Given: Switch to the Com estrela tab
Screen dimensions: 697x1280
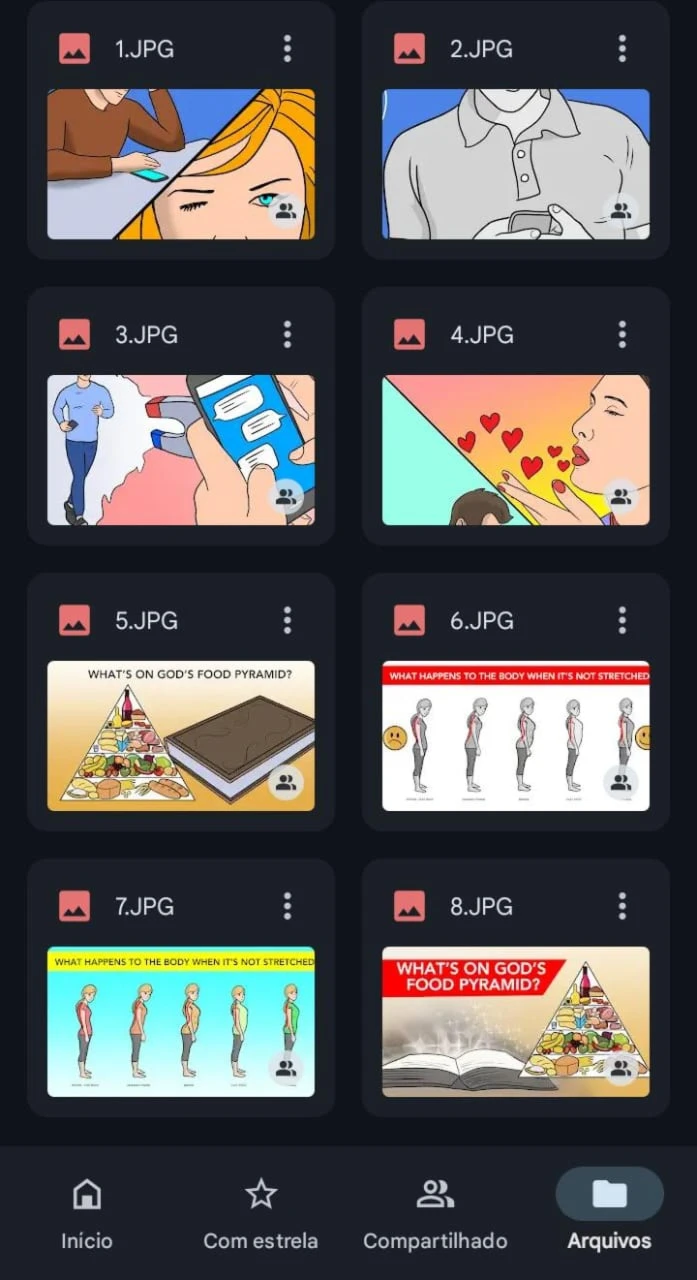Looking at the screenshot, I should (261, 1212).
